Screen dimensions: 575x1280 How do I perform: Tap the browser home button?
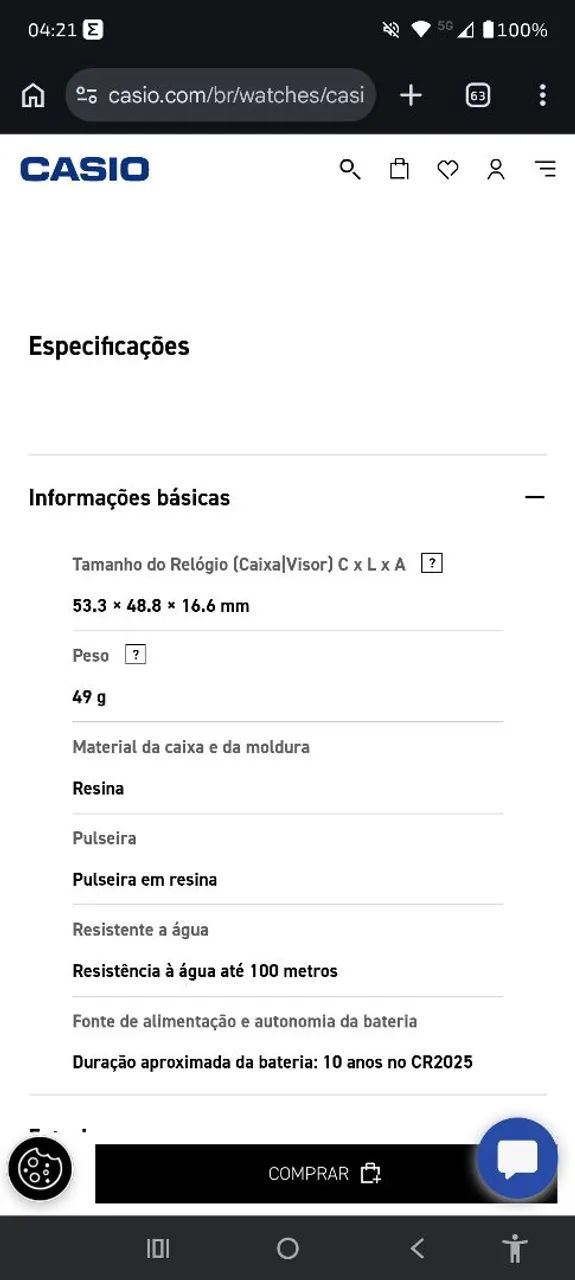pos(33,95)
